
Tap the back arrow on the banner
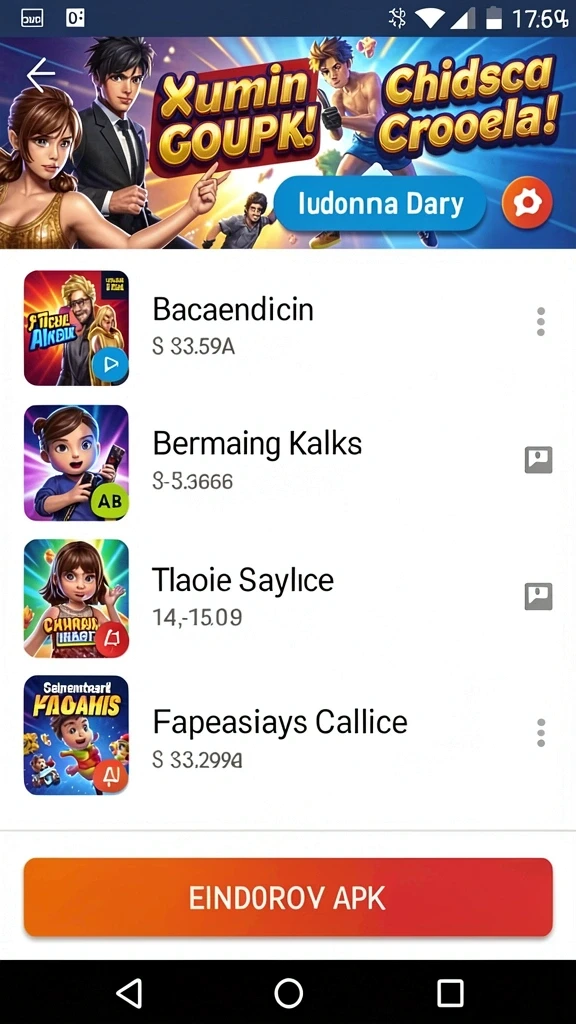click(x=40, y=75)
